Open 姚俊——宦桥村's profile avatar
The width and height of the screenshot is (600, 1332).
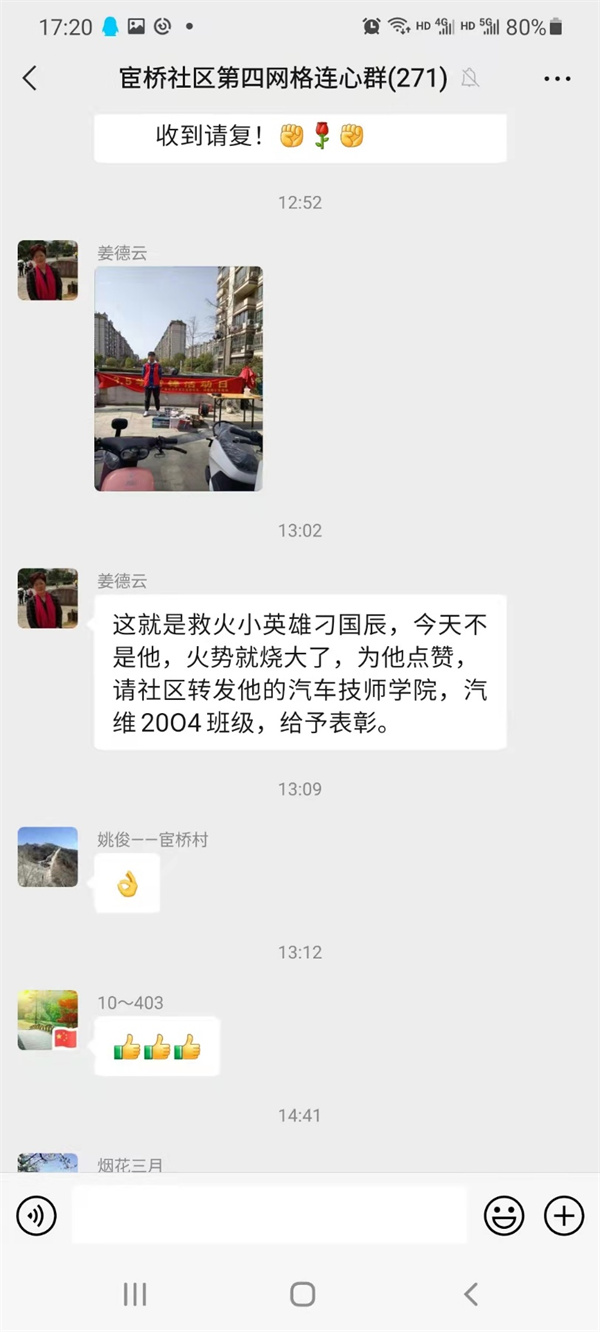pyautogui.click(x=47, y=857)
